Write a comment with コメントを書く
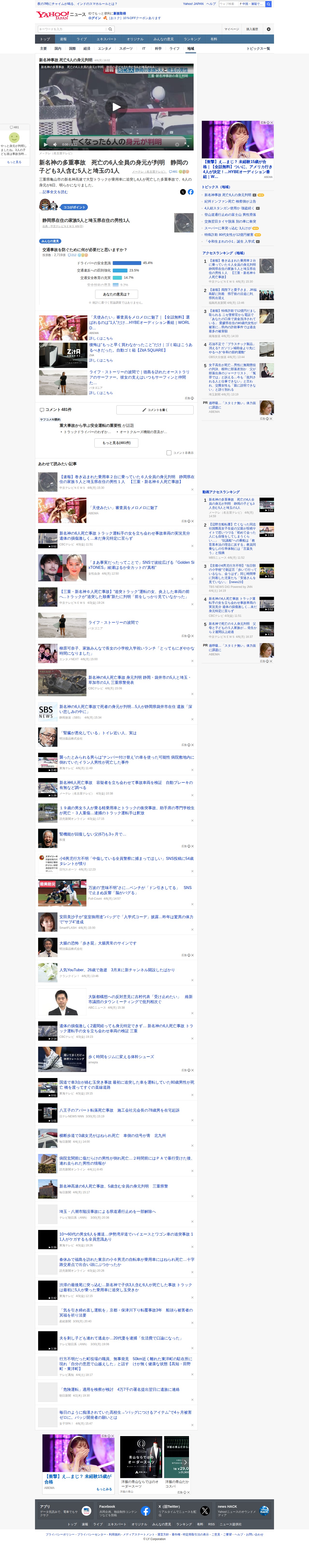The image size is (309, 1568). tap(155, 410)
